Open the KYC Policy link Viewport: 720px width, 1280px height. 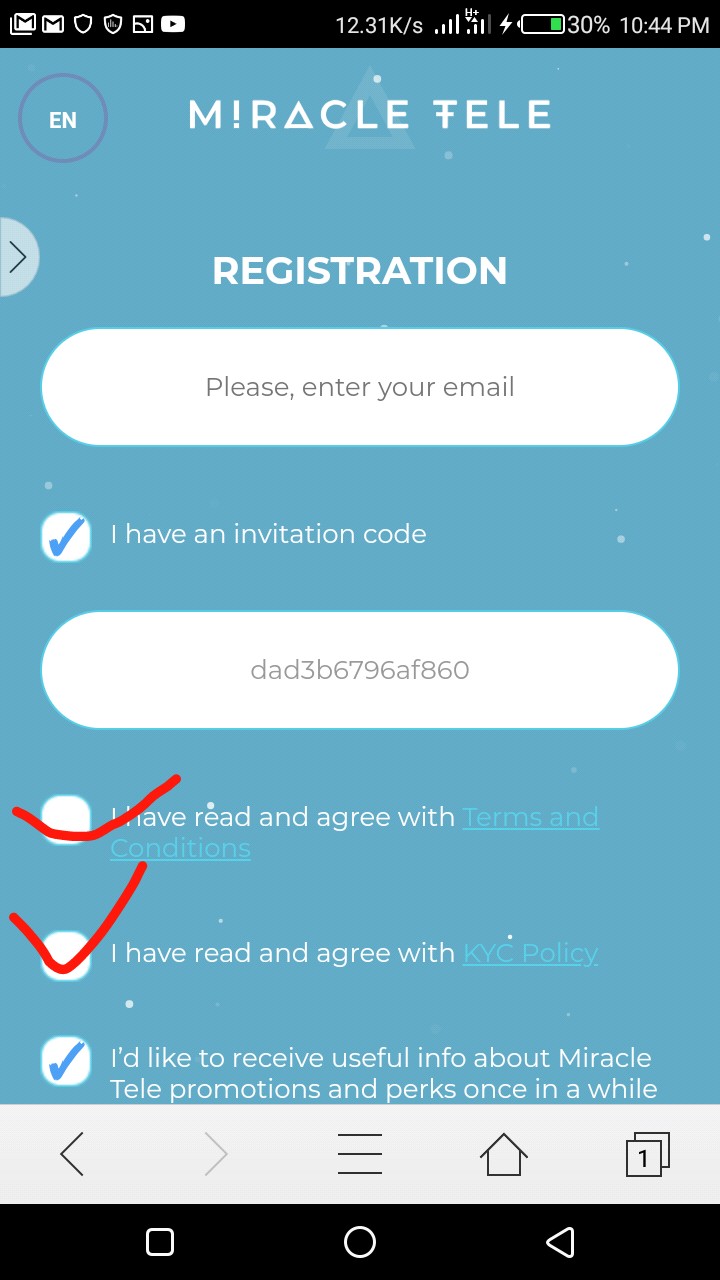pos(530,953)
